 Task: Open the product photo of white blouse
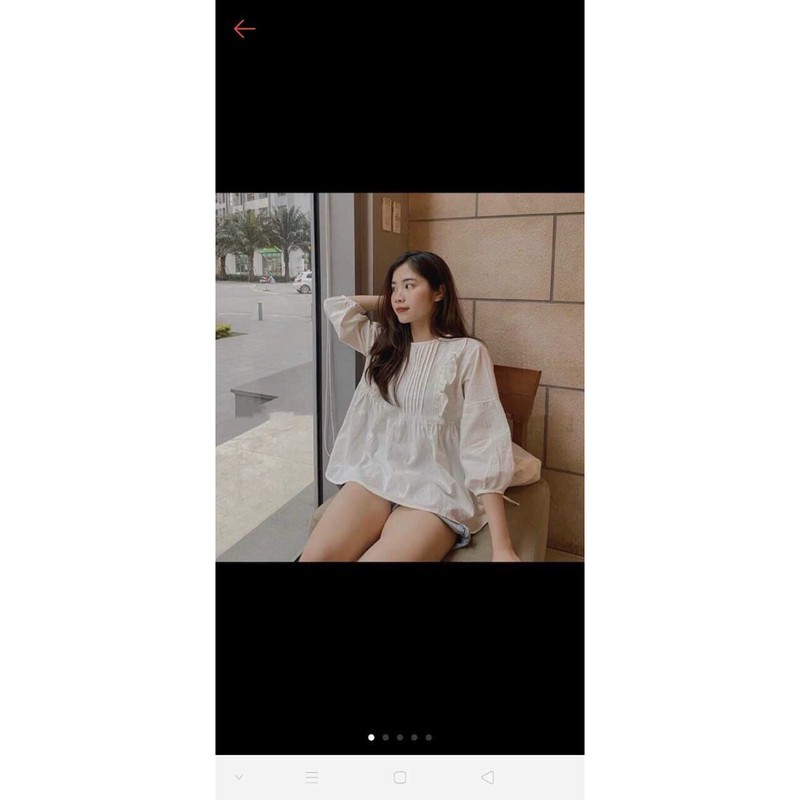(400, 377)
